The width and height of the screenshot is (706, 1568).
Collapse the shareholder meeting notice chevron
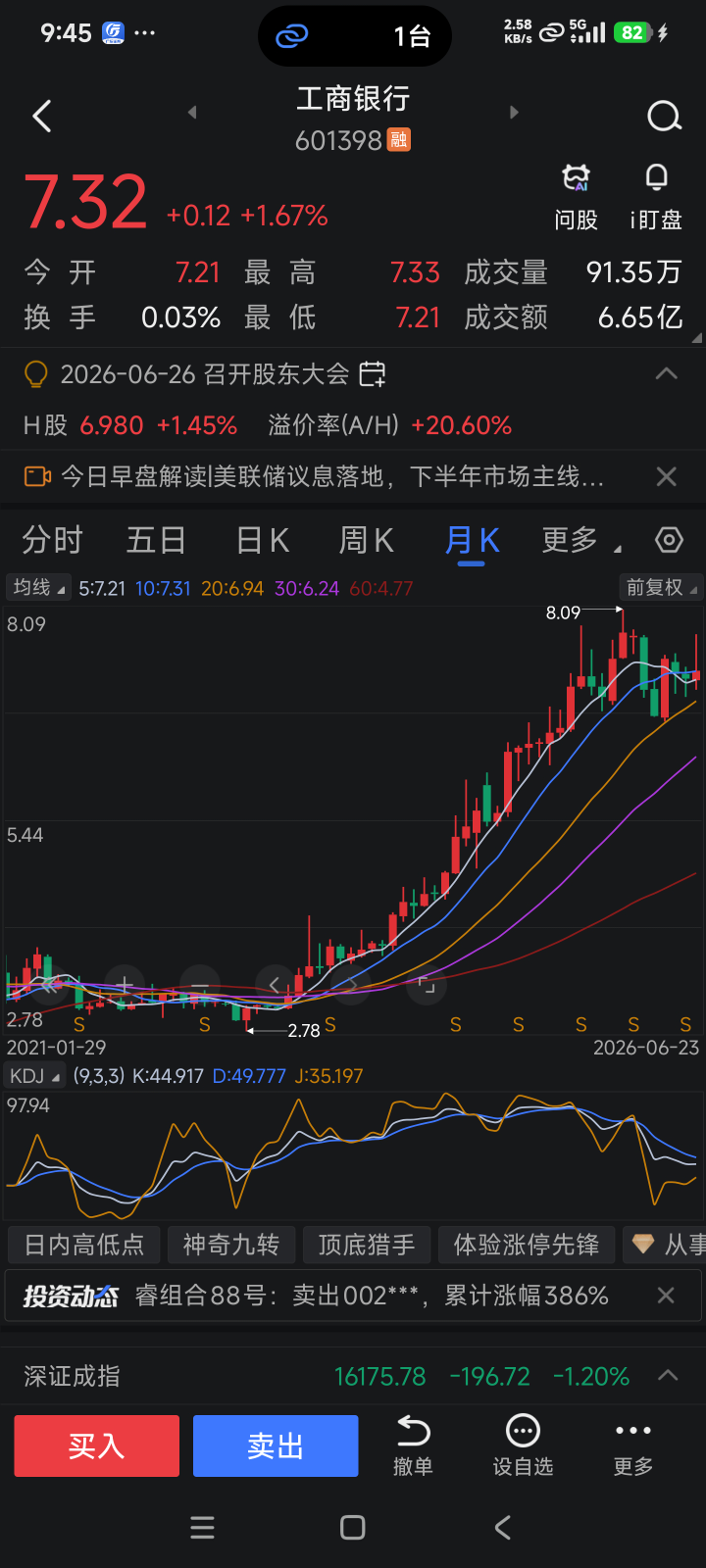[666, 373]
